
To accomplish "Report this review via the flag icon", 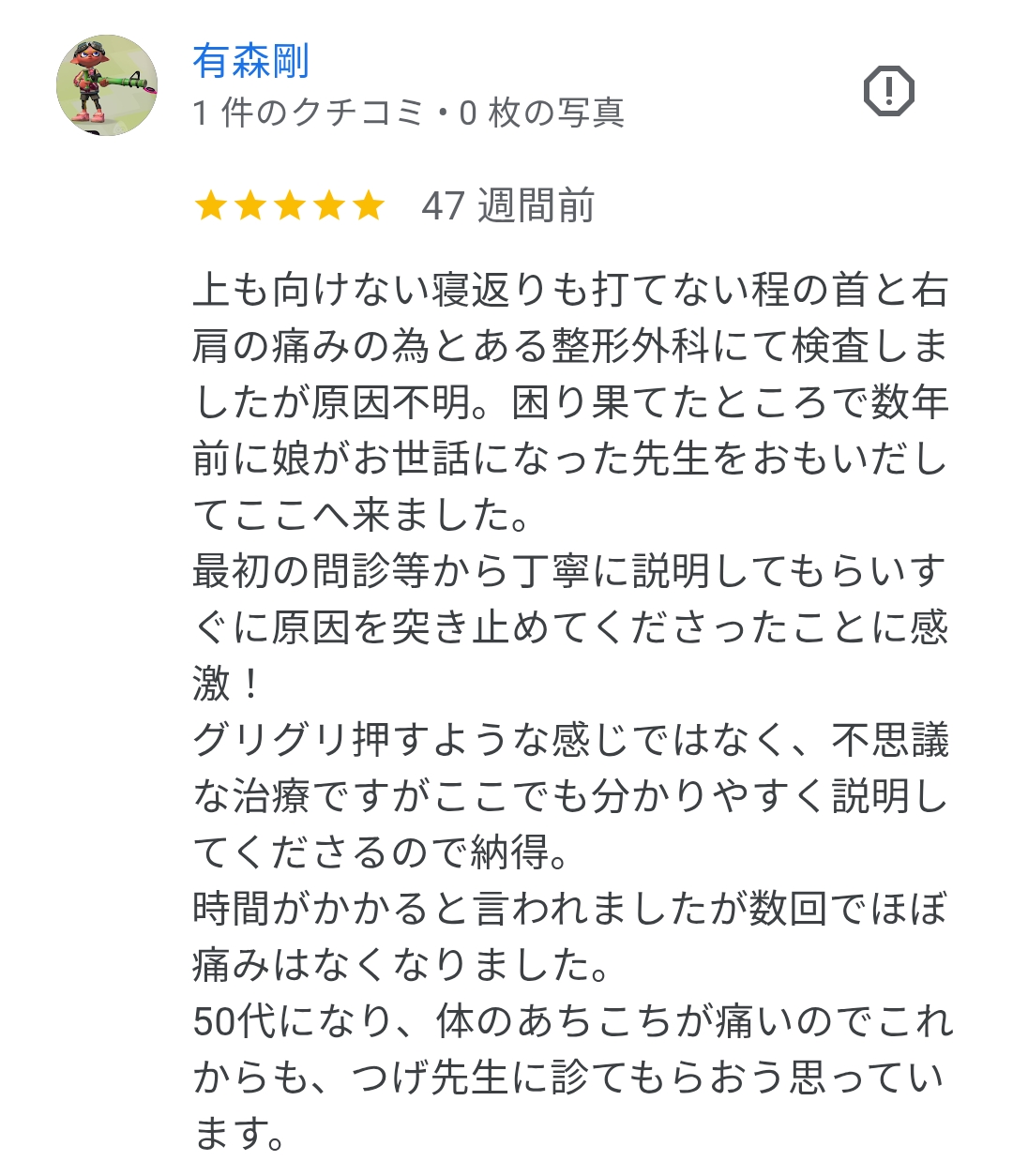I will click(887, 91).
